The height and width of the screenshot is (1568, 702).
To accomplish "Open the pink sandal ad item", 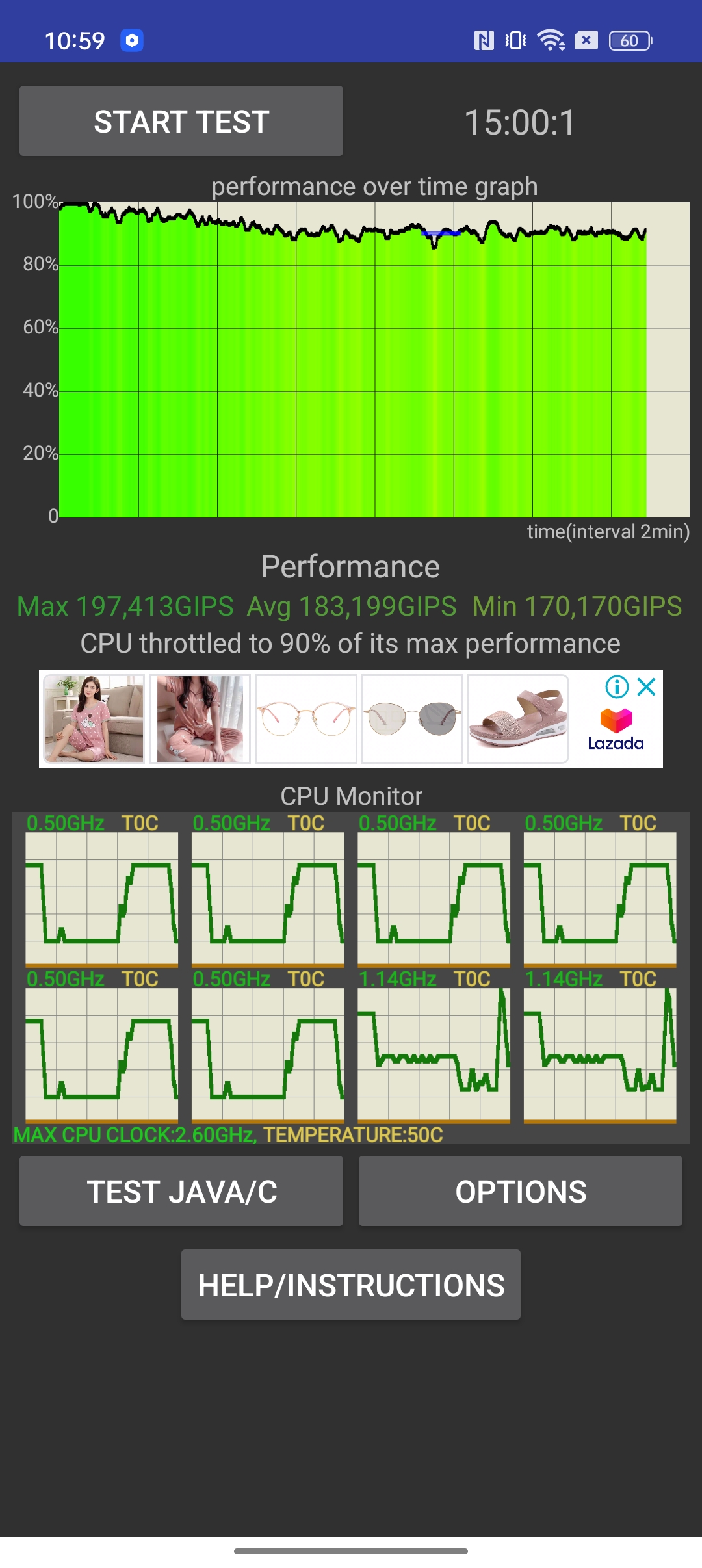I will point(518,718).
